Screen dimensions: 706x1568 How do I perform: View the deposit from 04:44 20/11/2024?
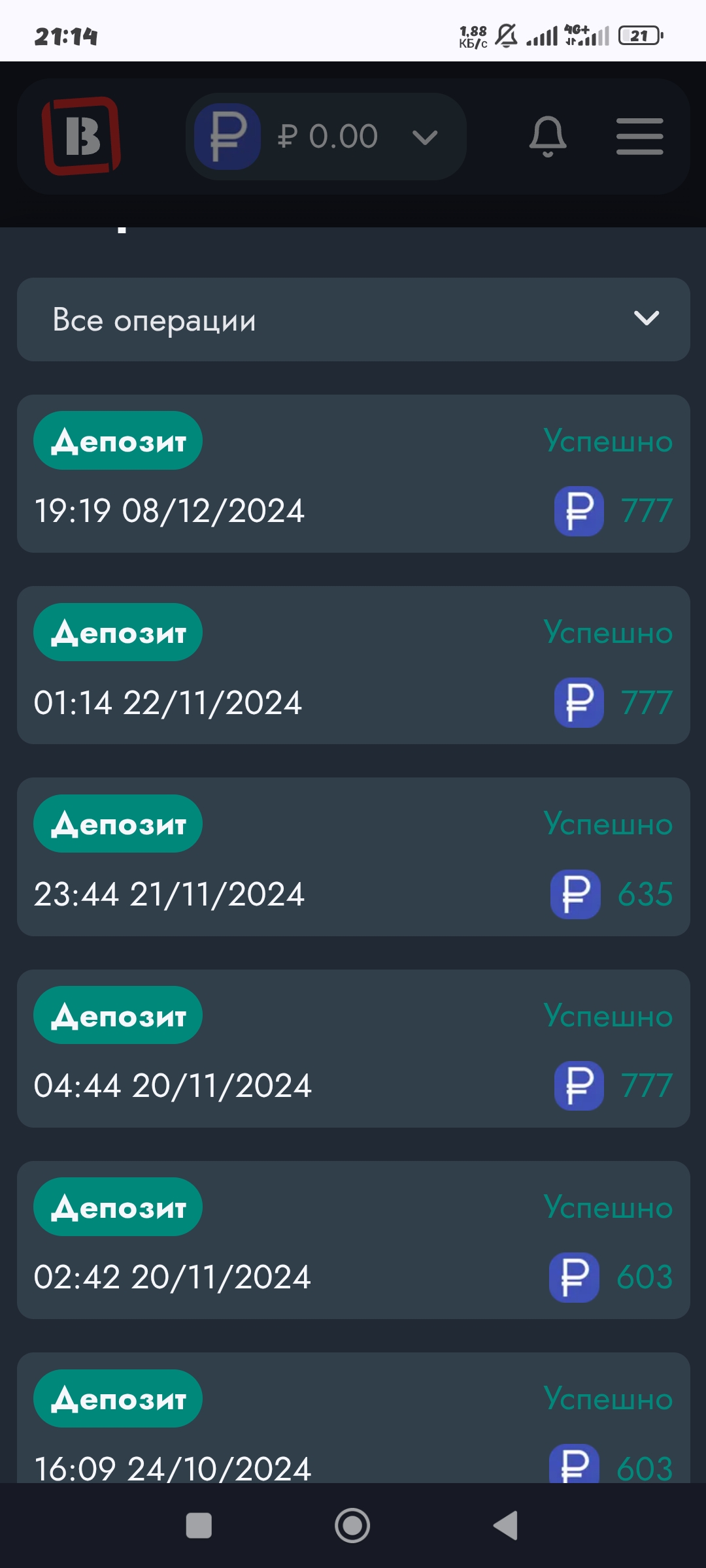click(354, 1049)
